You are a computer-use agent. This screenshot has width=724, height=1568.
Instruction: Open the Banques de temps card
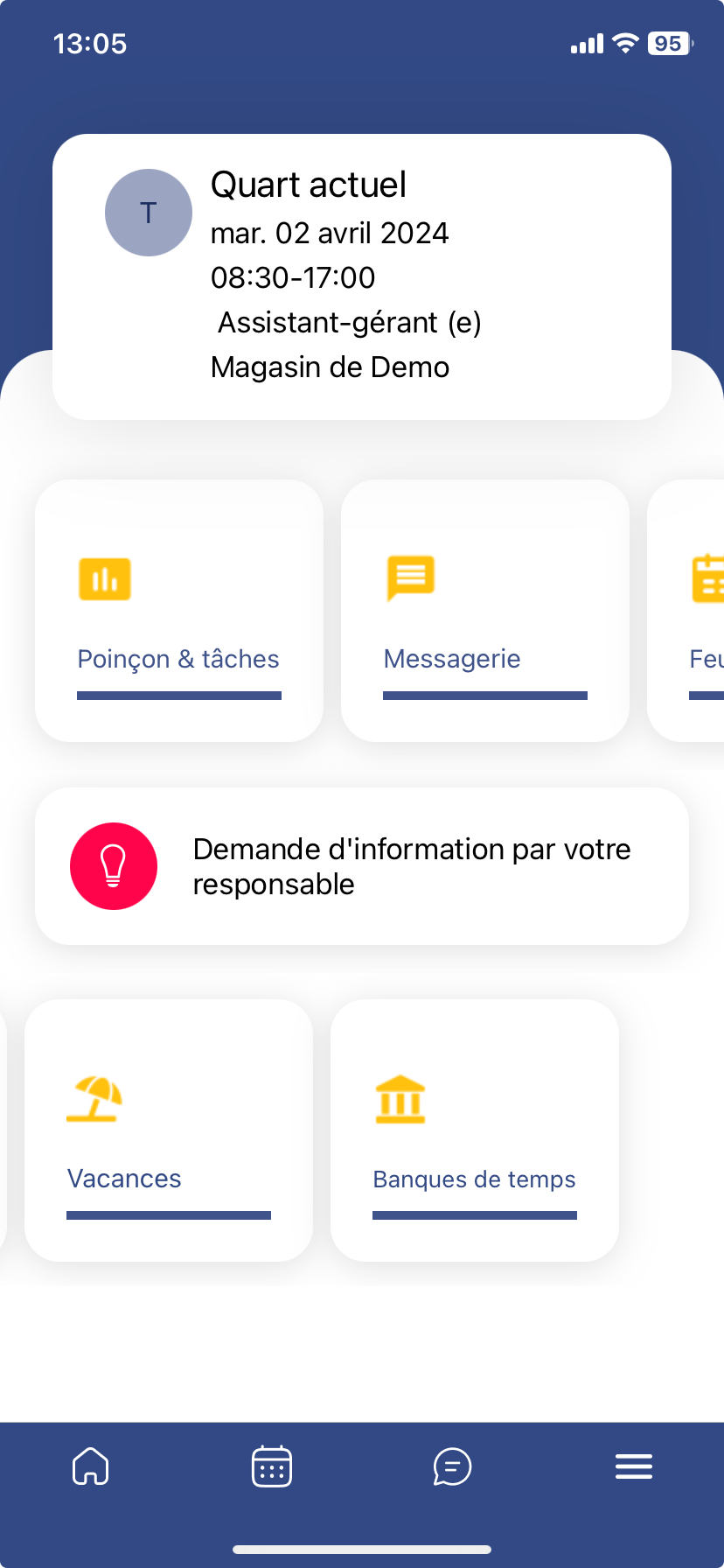coord(474,1130)
